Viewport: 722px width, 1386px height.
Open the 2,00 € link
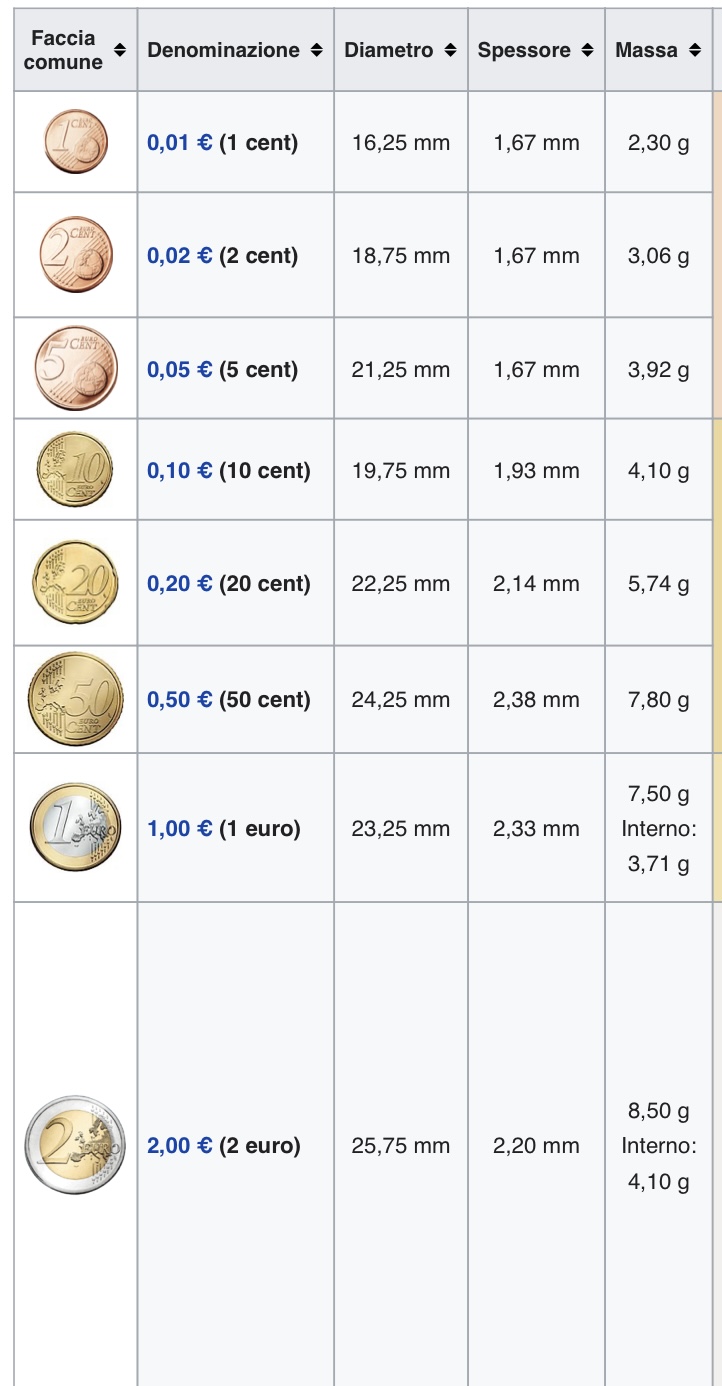180,1146
